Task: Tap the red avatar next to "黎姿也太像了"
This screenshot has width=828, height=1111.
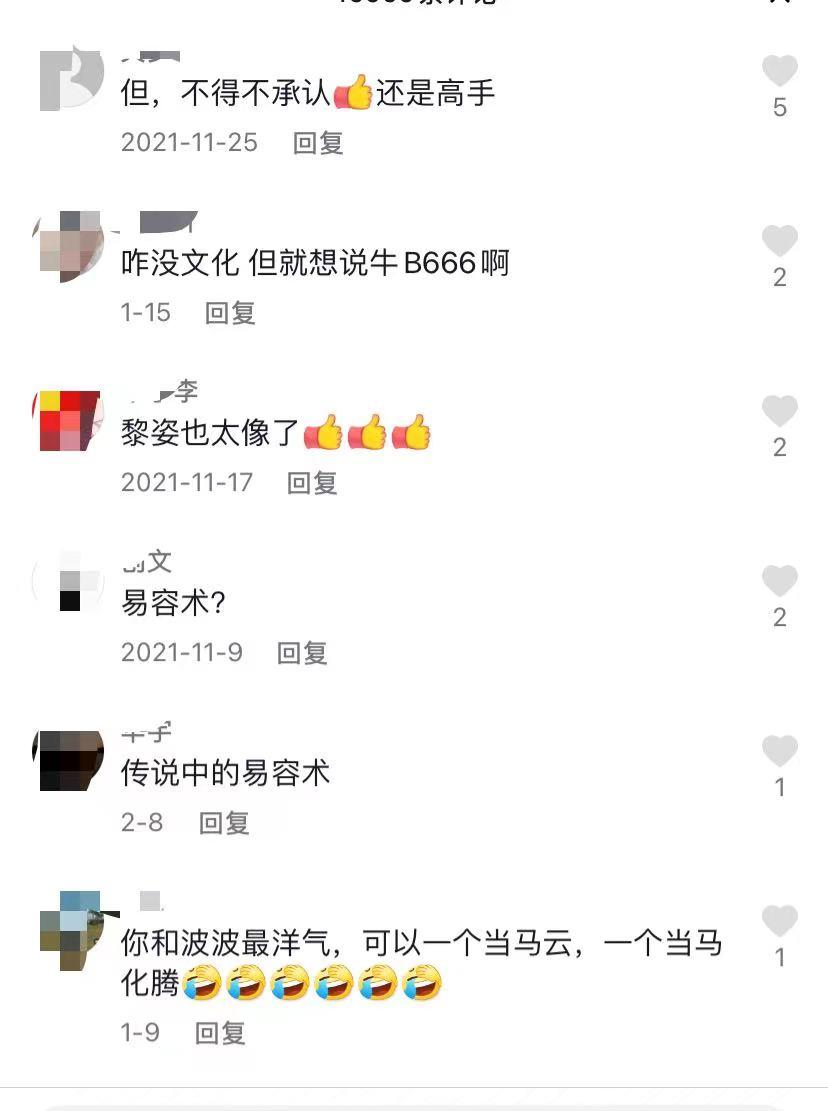Action: (x=68, y=419)
